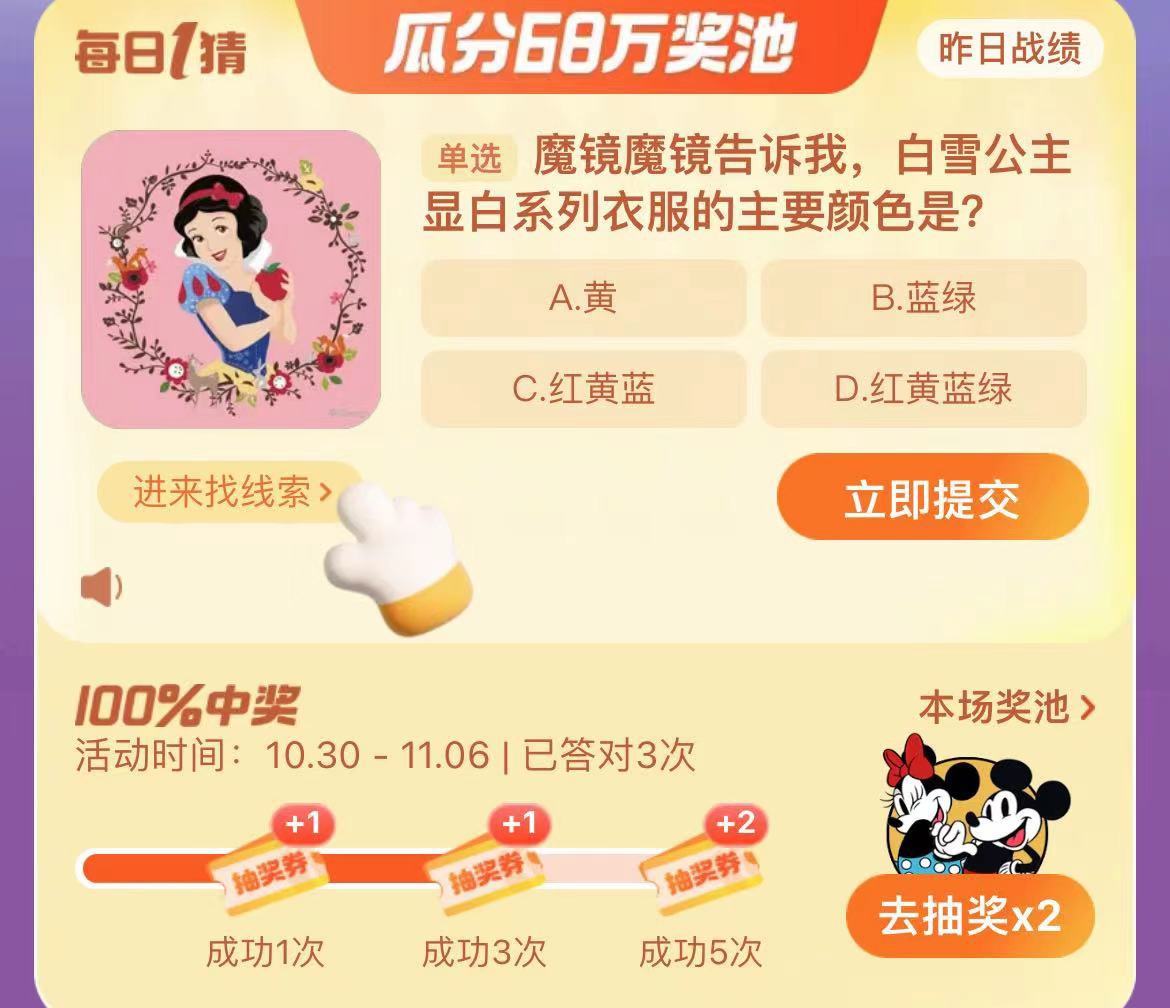Select option D.红黄蓝绿
This screenshot has height=1008, width=1170.
click(x=923, y=389)
